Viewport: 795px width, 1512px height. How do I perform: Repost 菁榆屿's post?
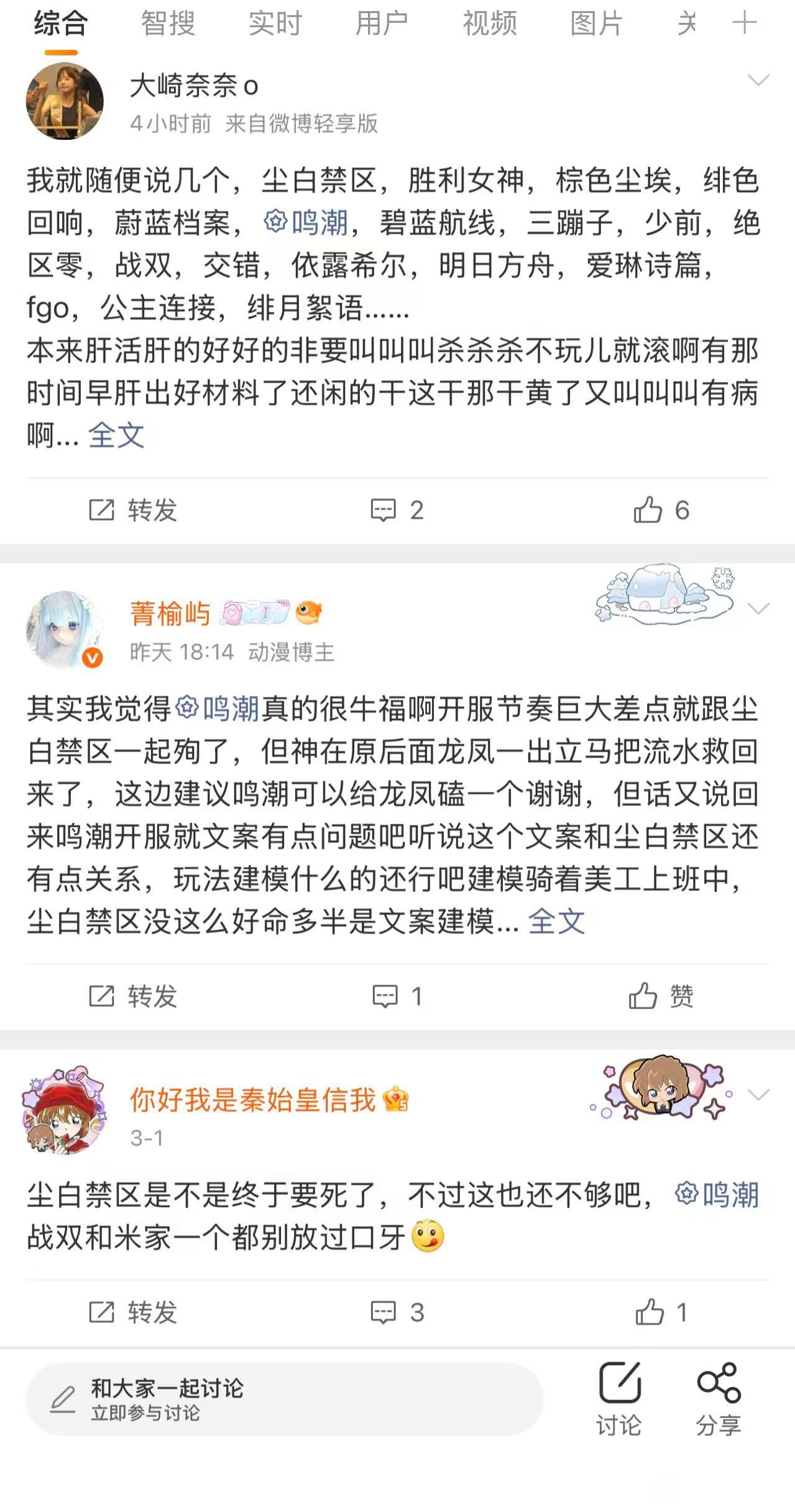[x=133, y=996]
